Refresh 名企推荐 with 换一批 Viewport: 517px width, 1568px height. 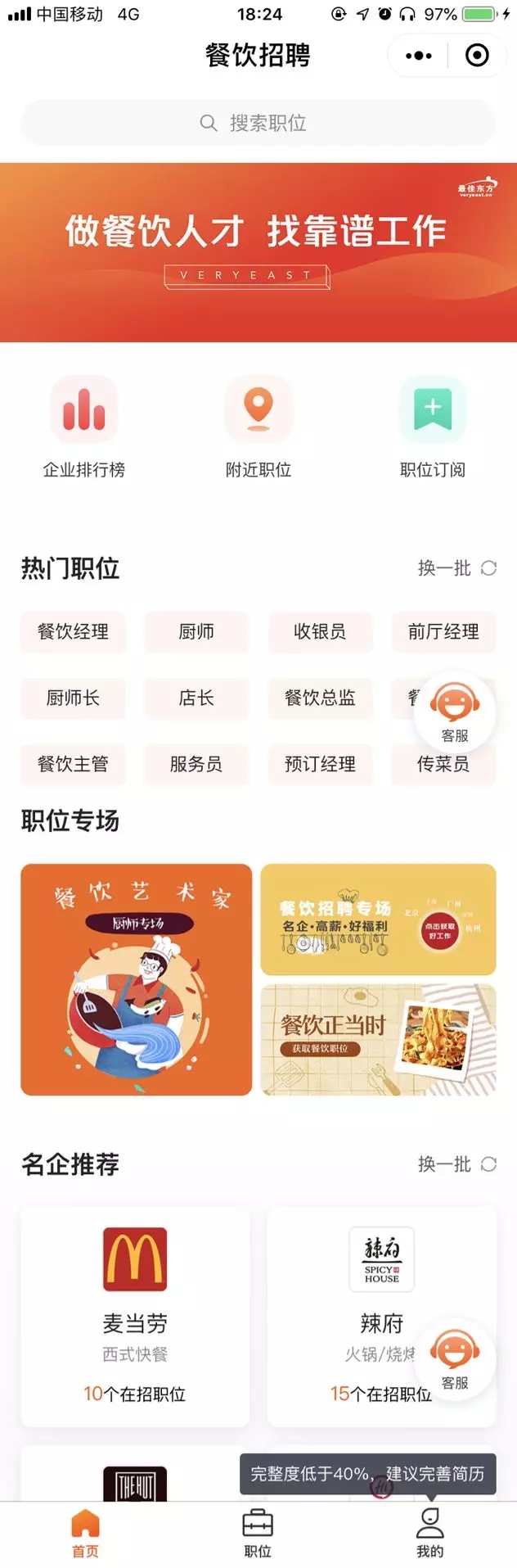456,1164
